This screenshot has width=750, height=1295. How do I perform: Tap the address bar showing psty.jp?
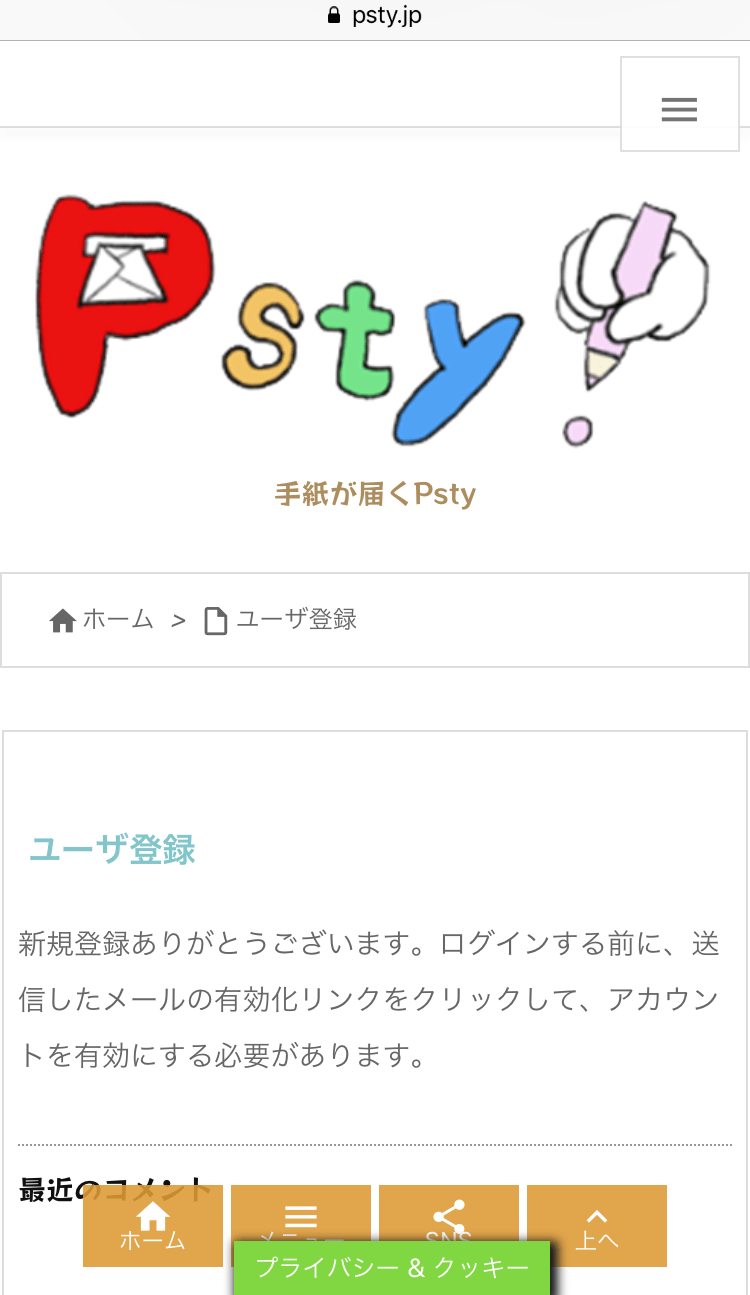pos(375,16)
